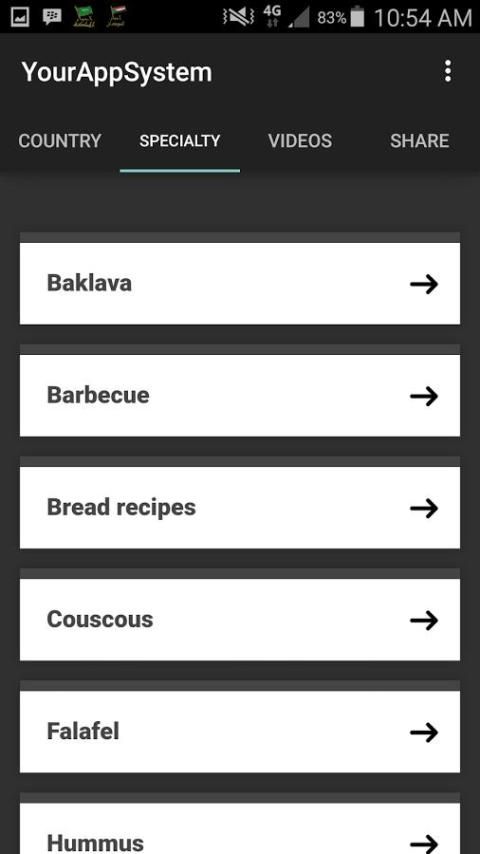Browse Couscous recipes

(240, 620)
